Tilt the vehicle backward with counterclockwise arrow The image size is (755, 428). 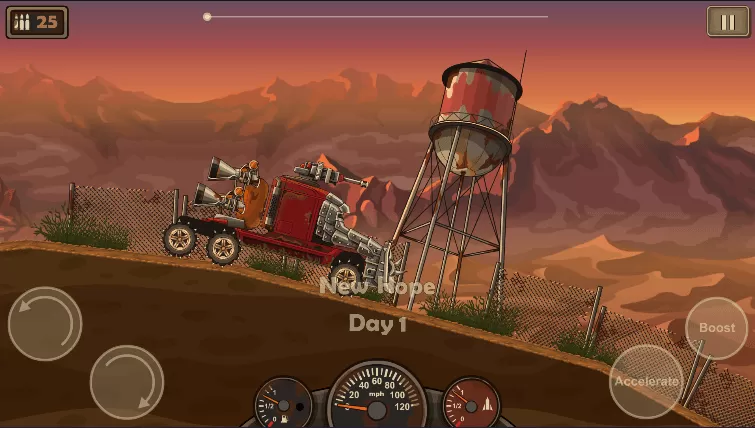[x=45, y=324]
